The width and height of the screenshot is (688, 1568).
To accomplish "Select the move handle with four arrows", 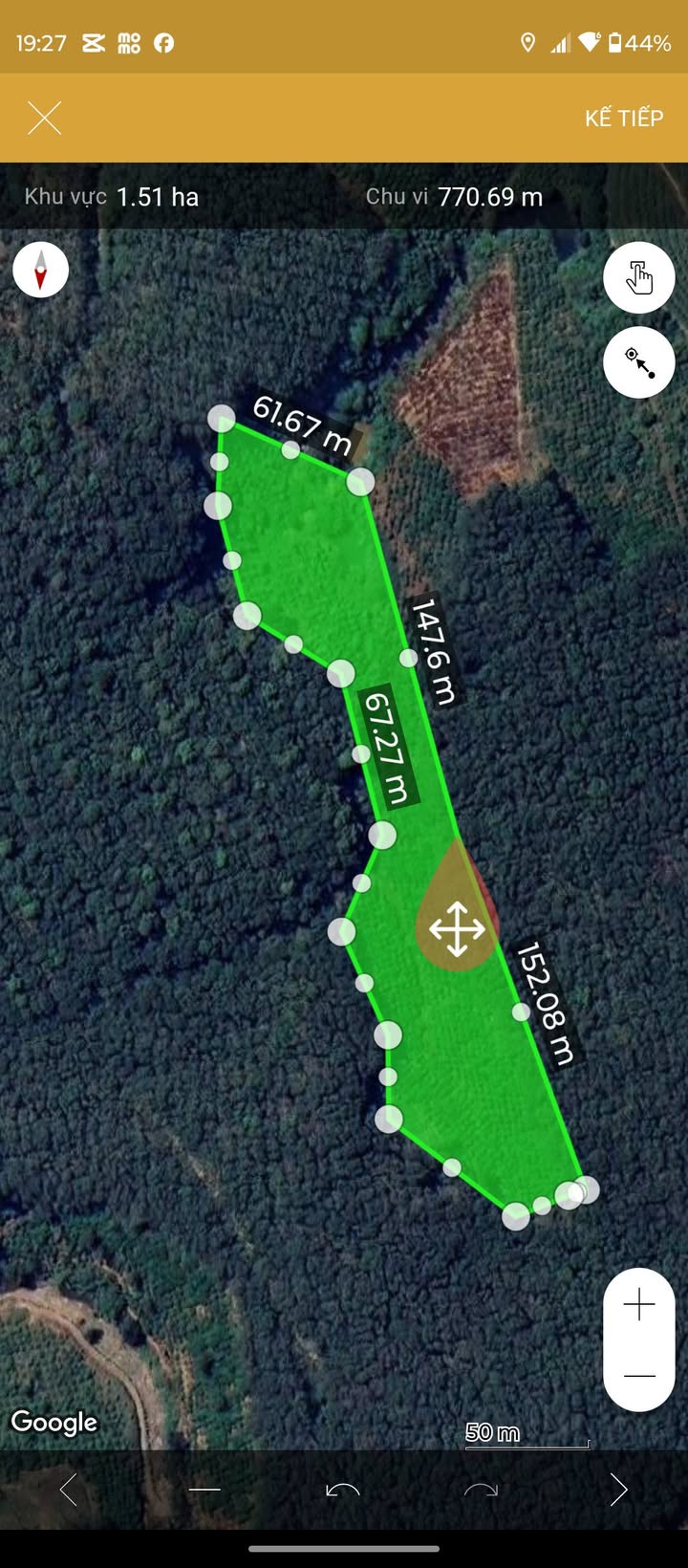I will [x=457, y=928].
